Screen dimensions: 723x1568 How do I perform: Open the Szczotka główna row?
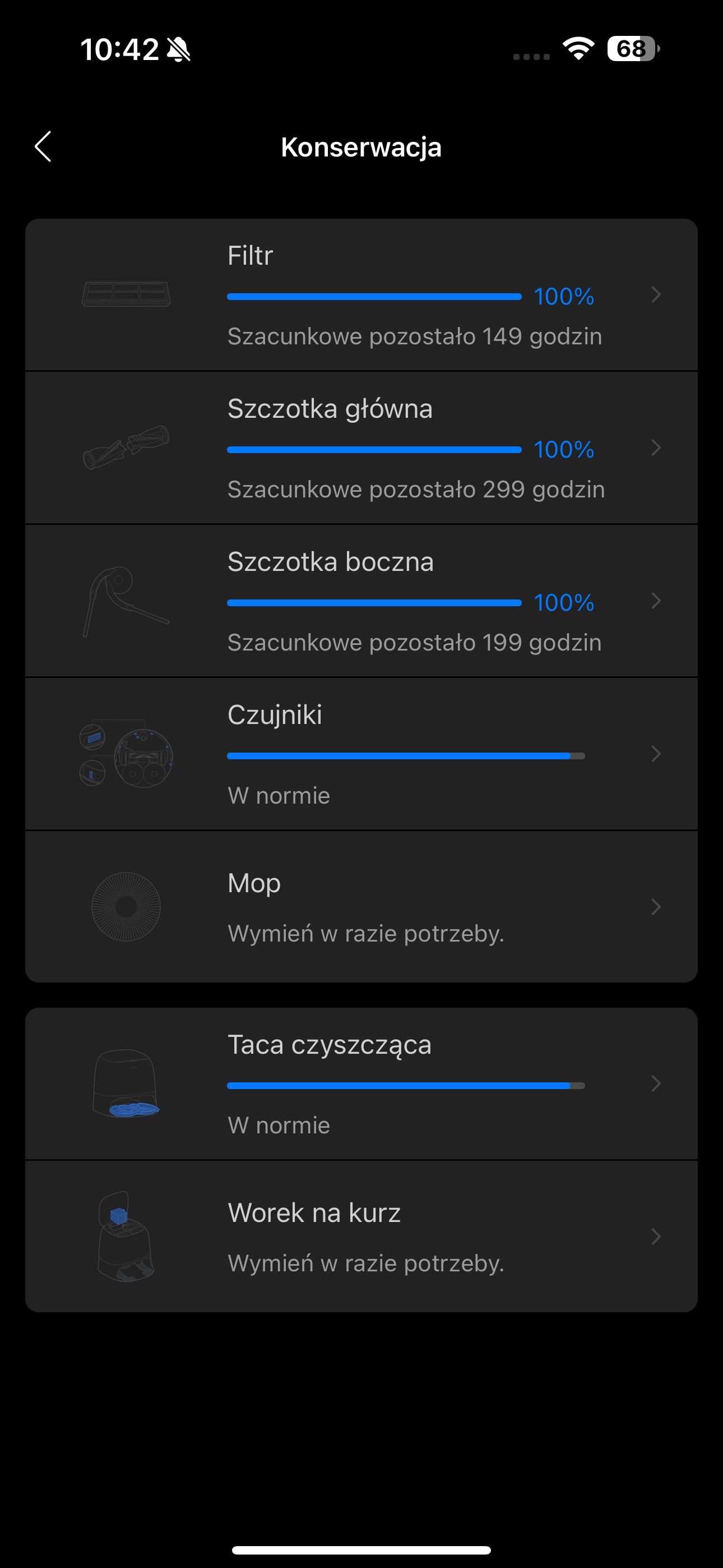(361, 448)
